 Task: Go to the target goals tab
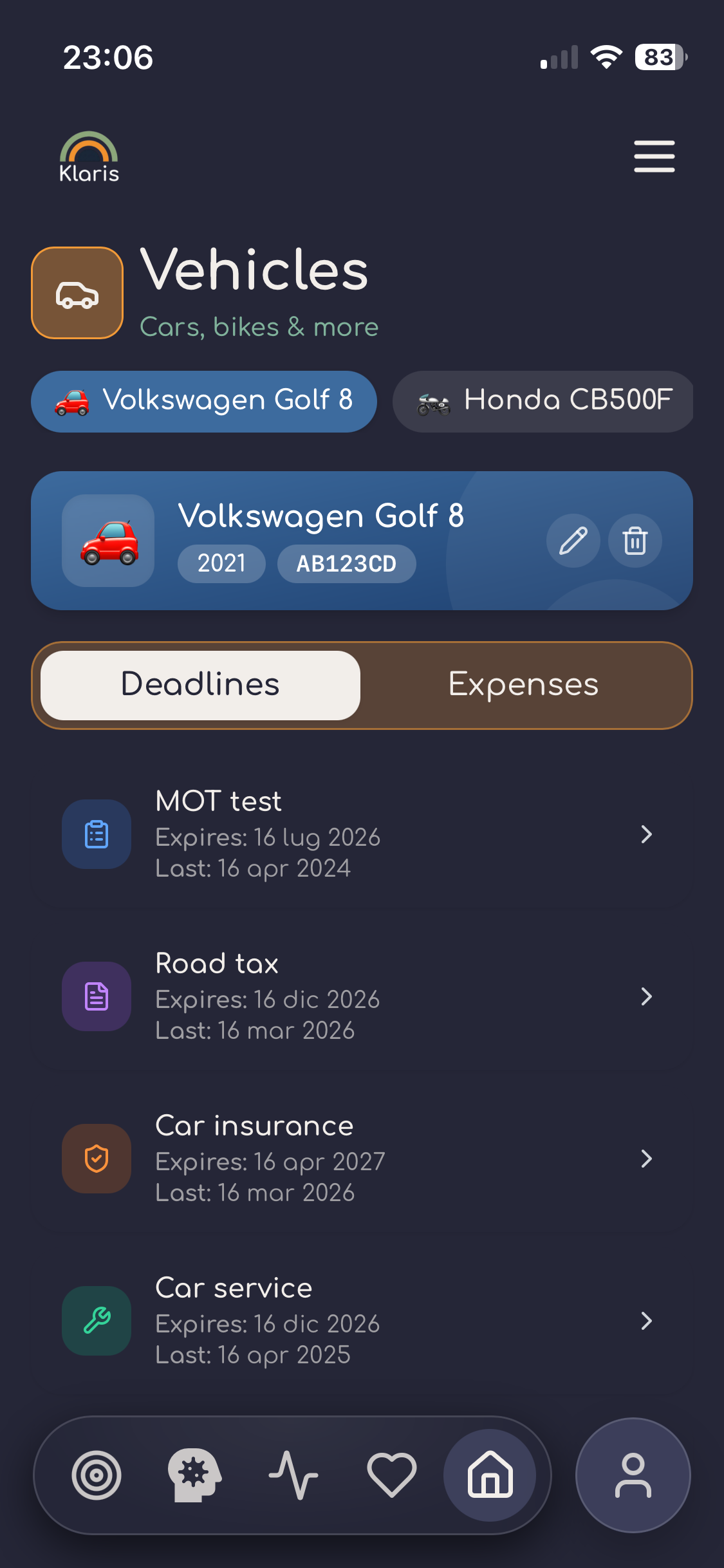point(97,1475)
